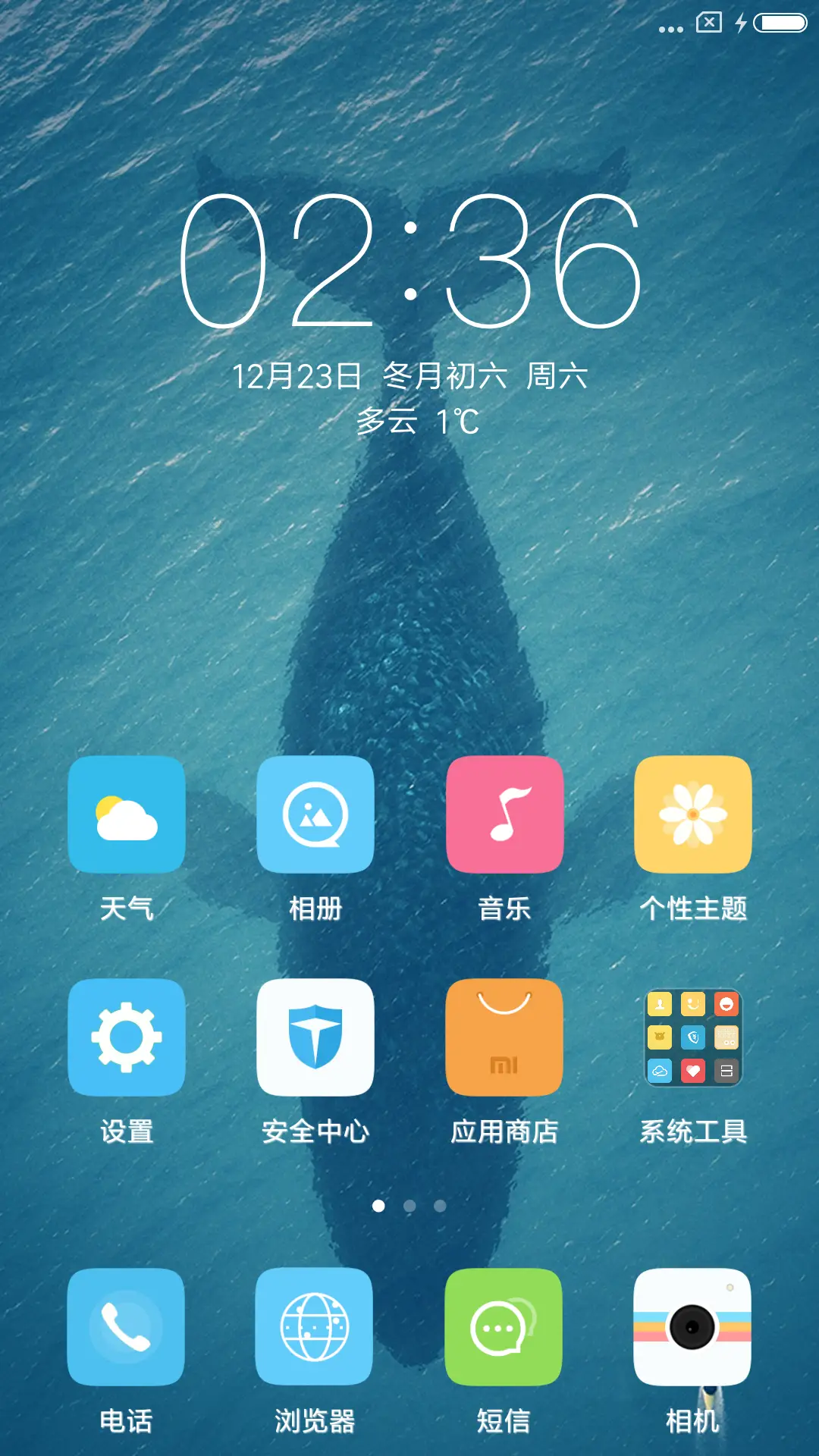The height and width of the screenshot is (1456, 819).
Task: Open the Settings app
Action: pyautogui.click(x=126, y=1037)
